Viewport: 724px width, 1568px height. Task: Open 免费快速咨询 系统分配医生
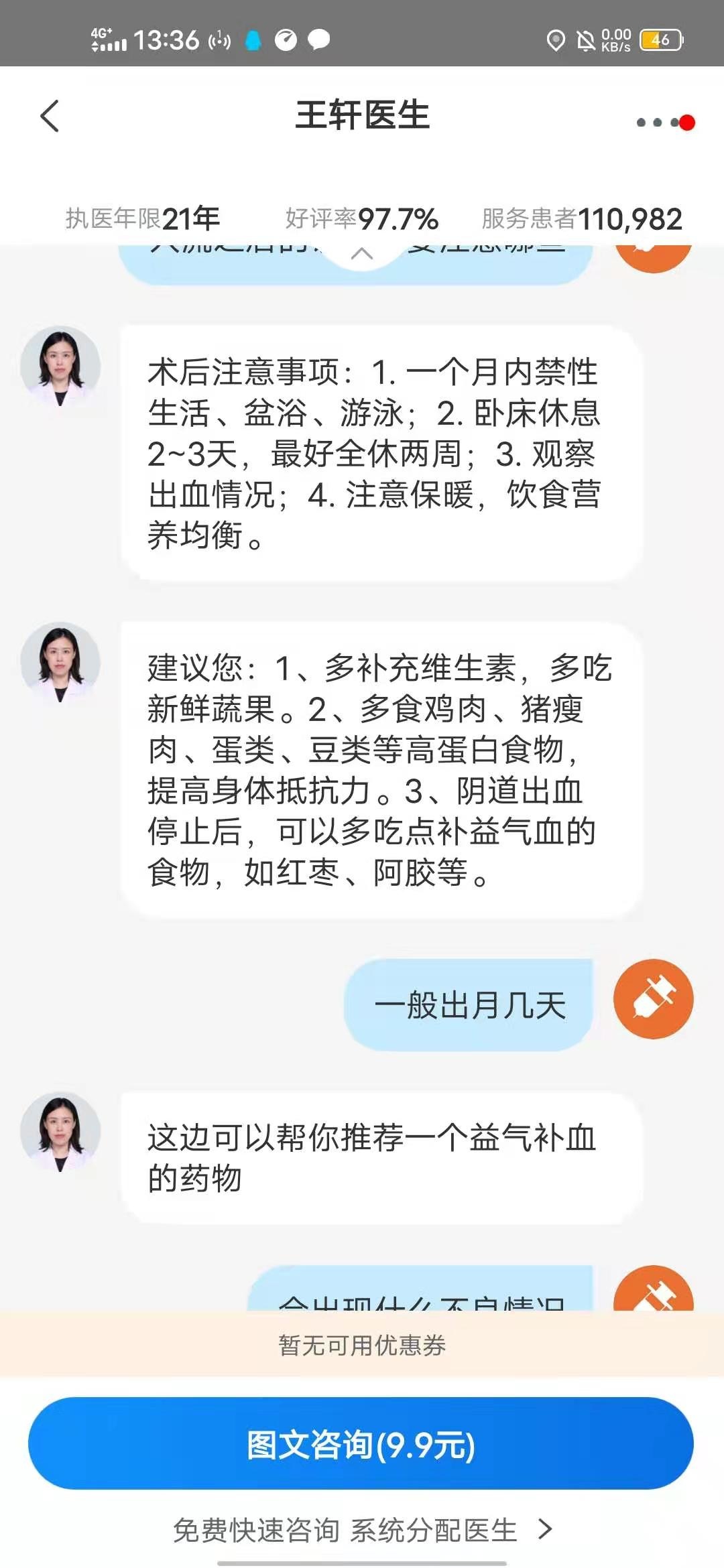(362, 1530)
